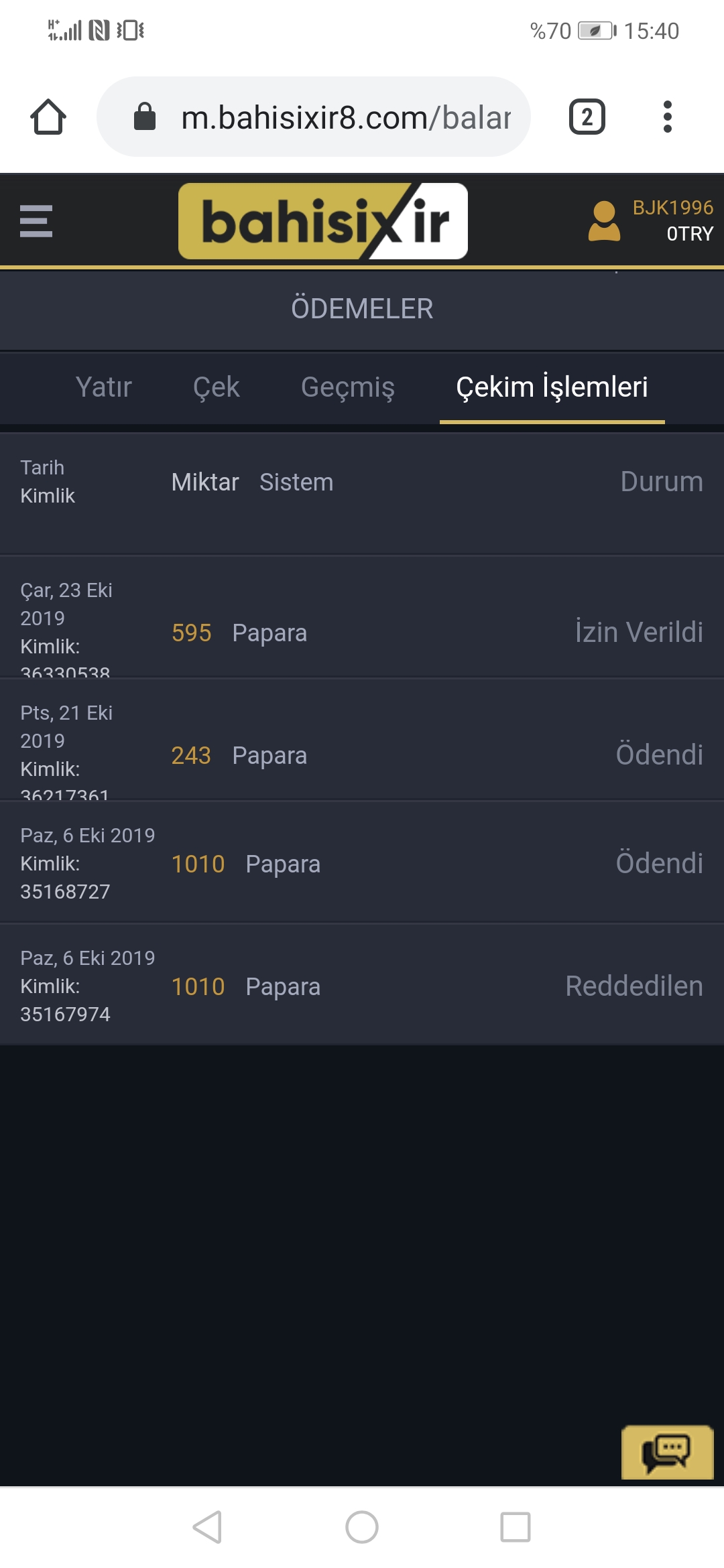Image resolution: width=724 pixels, height=1568 pixels.
Task: Select the Reddedilen status entry
Action: tap(633, 986)
